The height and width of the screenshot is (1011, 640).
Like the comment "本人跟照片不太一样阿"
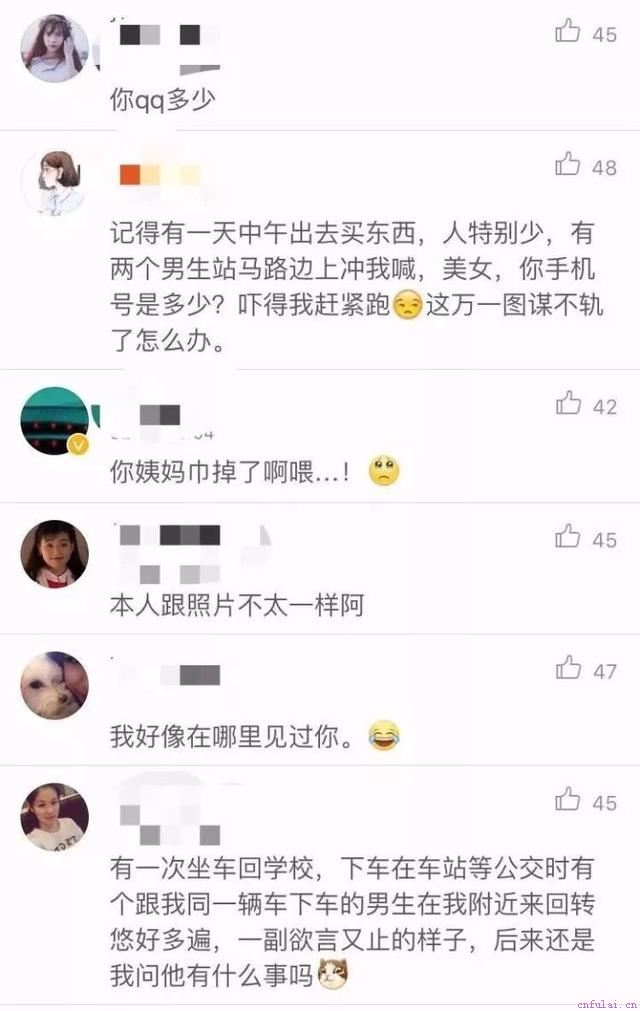coord(568,537)
